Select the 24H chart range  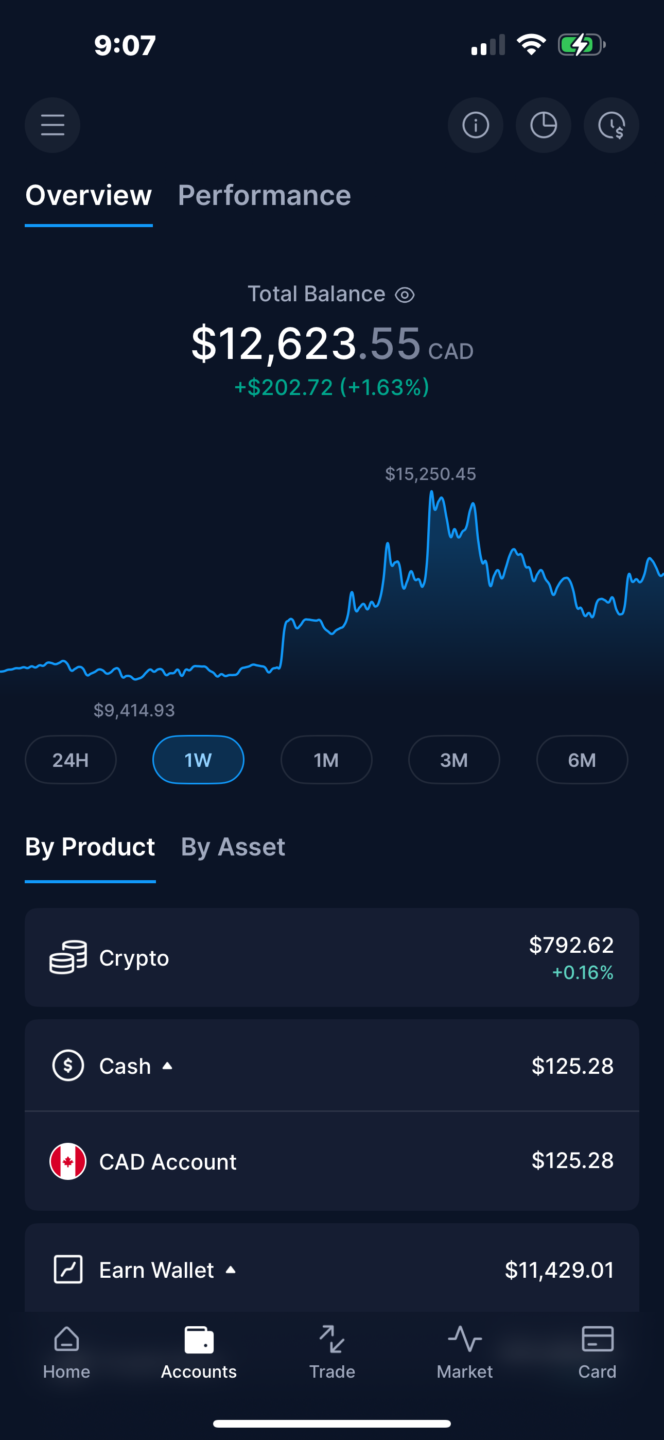pos(71,760)
